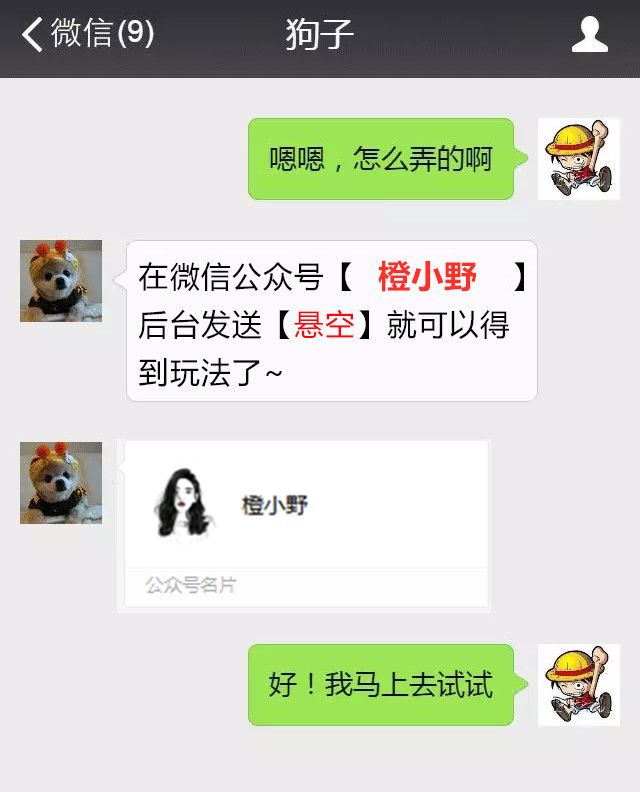Go back to the 微信(9) chat list
The width and height of the screenshot is (640, 792).
[87, 33]
